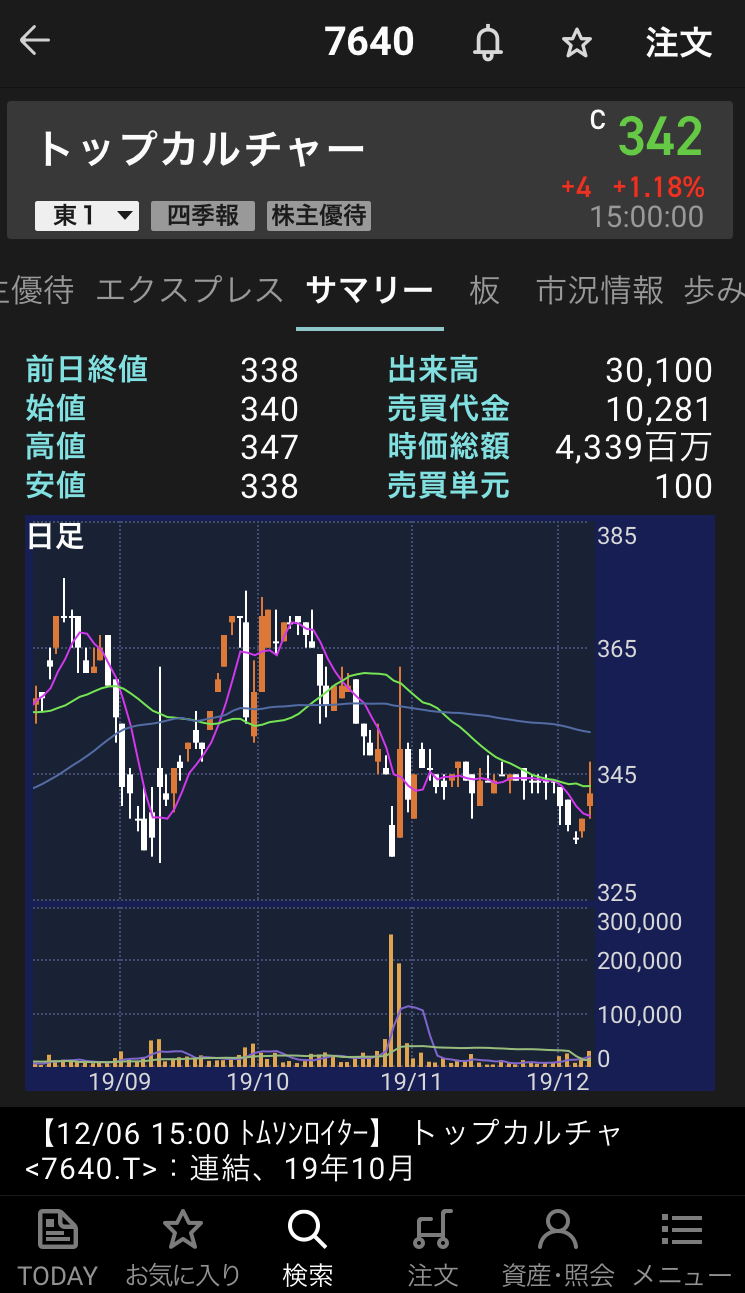Open 資産・照会 assets in bottom navigation
The height and width of the screenshot is (1293, 745).
coord(557,1247)
